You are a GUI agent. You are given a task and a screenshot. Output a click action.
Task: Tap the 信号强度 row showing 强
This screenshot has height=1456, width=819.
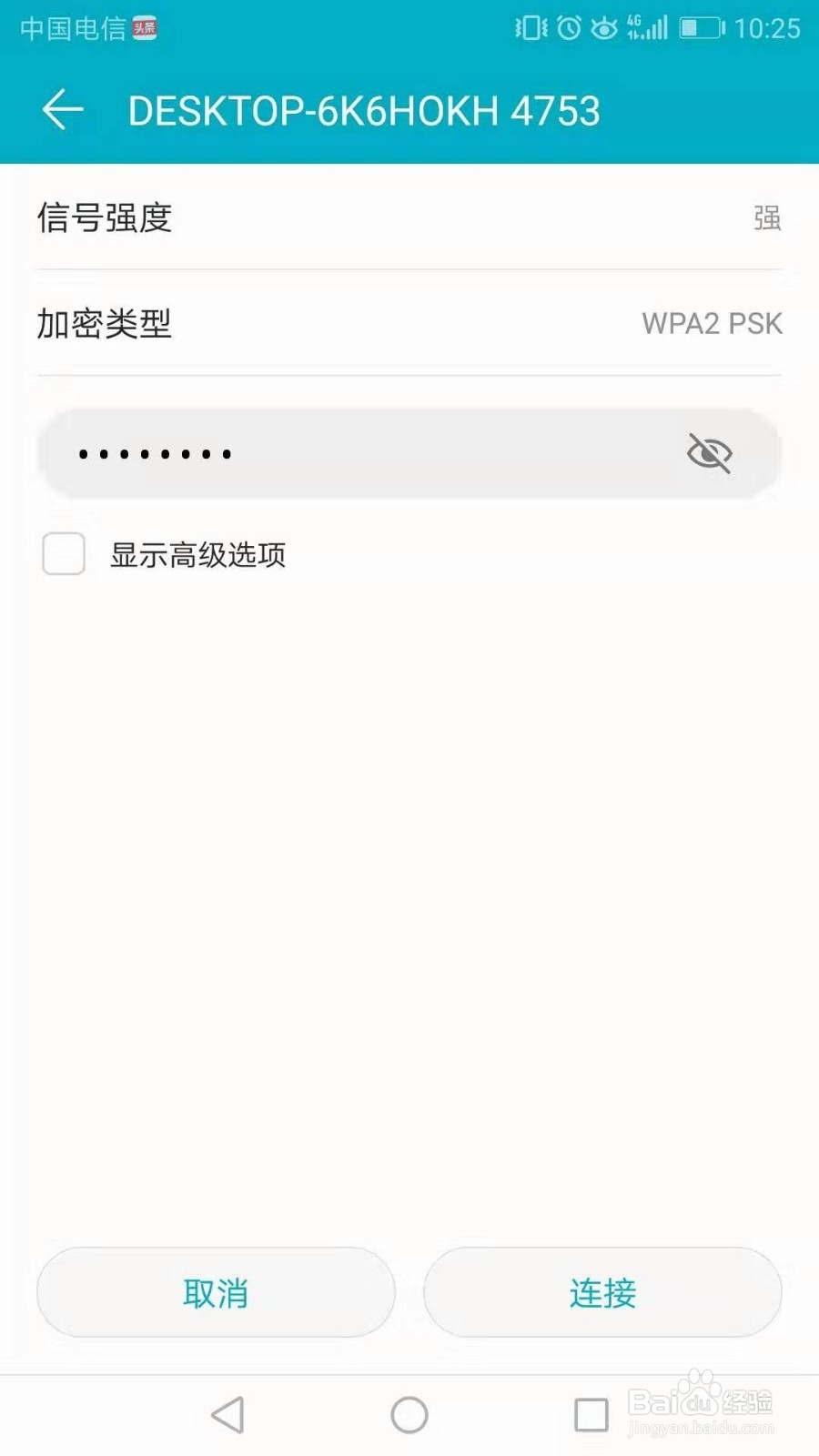coord(409,218)
